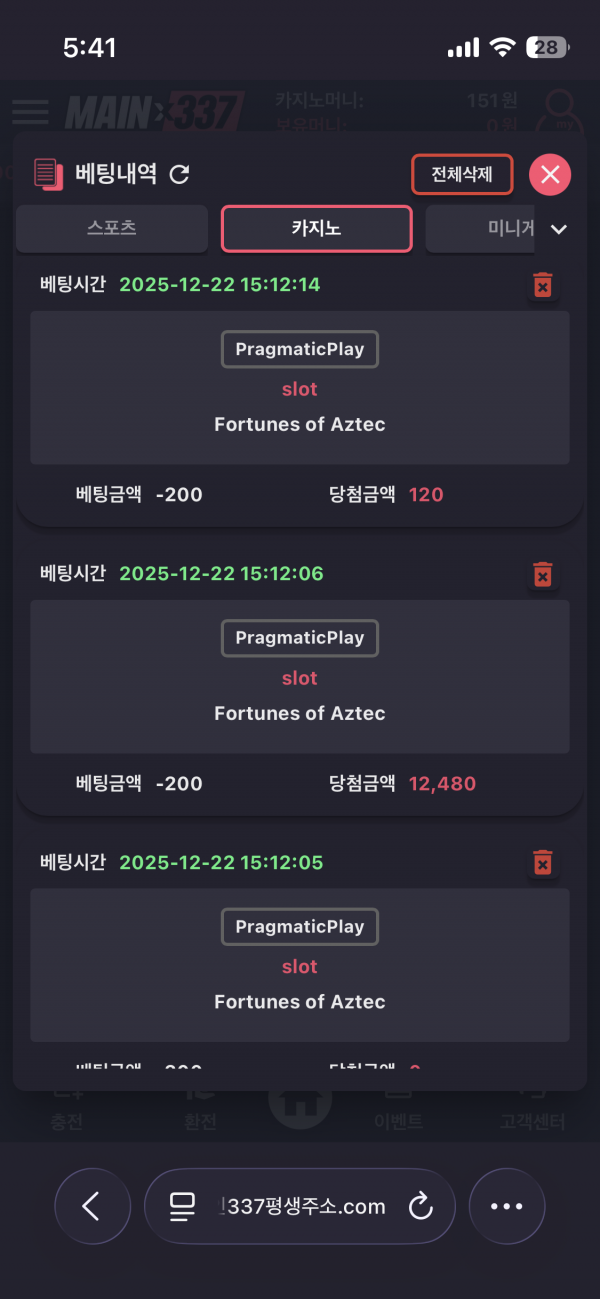This screenshot has width=600, height=1299.
Task: Tap the 전체삭제 delete-all button
Action: point(462,174)
